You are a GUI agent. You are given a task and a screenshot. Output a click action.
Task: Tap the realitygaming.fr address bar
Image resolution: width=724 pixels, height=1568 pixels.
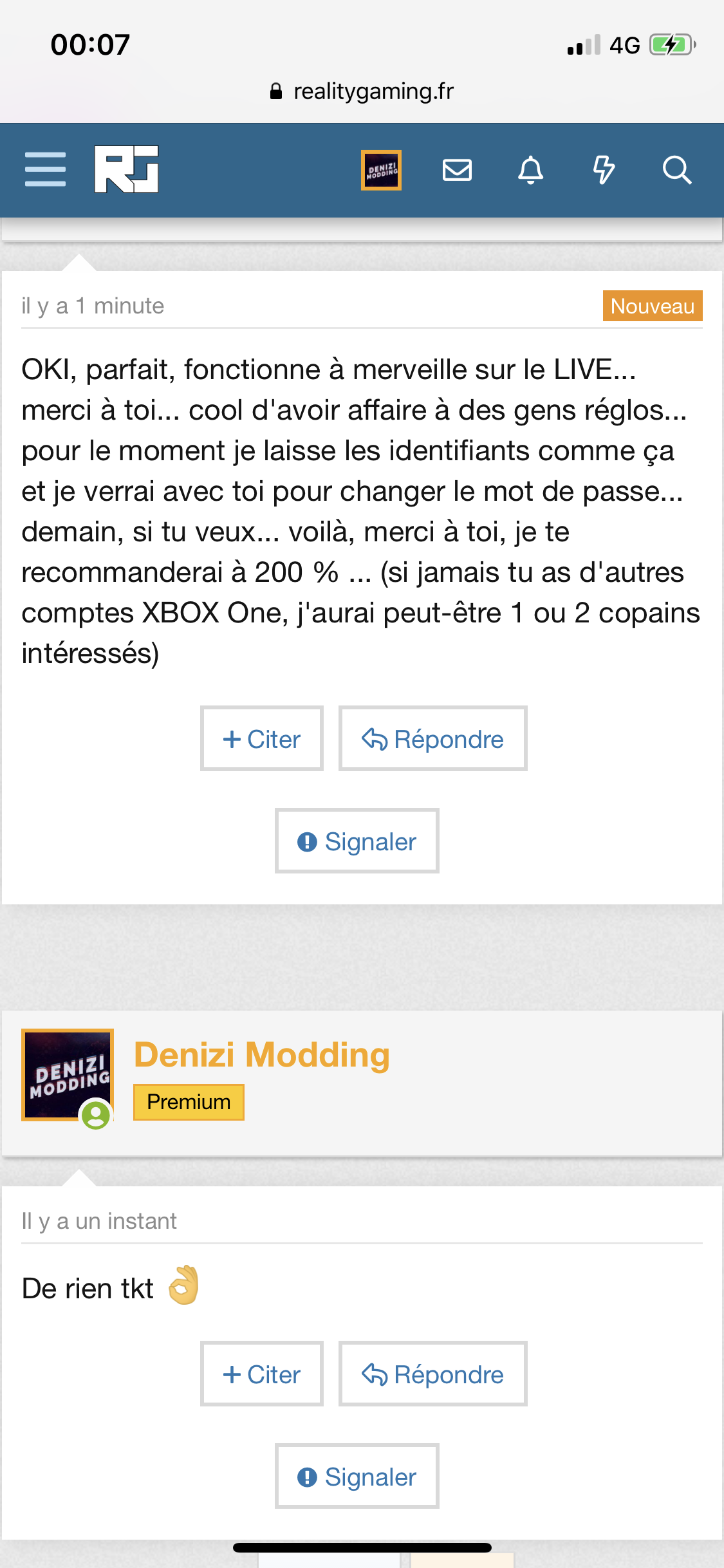pyautogui.click(x=362, y=91)
